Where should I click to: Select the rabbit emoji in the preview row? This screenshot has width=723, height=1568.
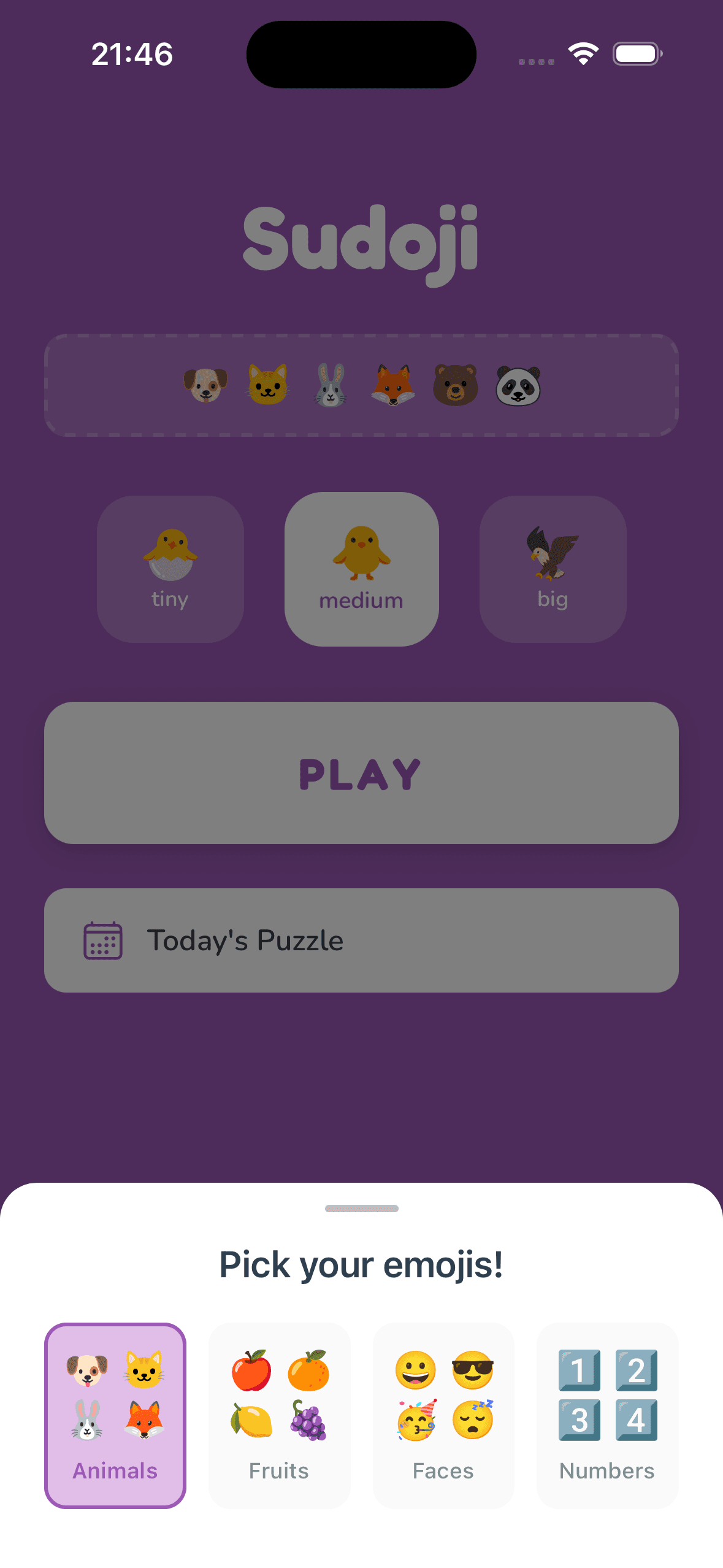tap(331, 385)
